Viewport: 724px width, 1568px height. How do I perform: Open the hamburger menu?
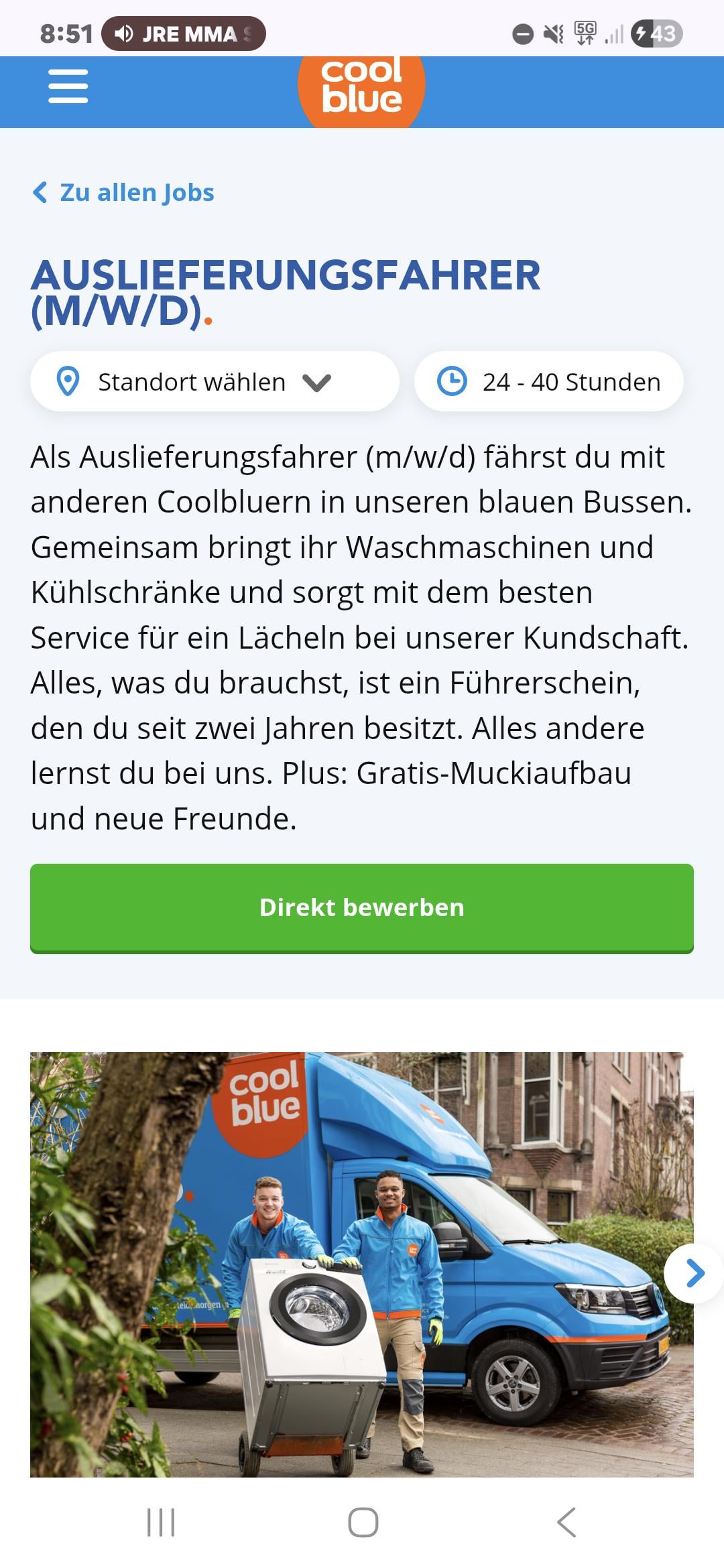click(x=68, y=86)
